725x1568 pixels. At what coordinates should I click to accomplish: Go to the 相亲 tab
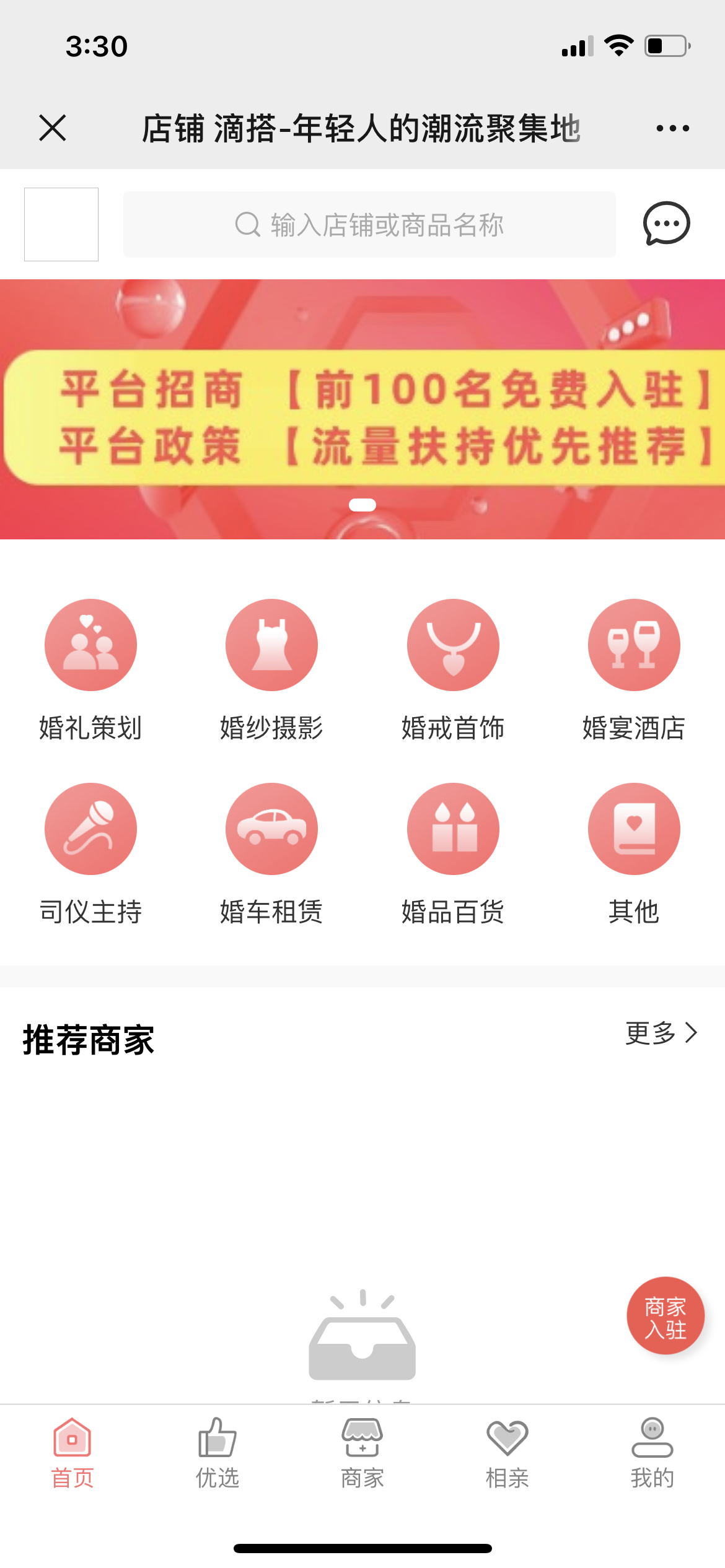[507, 1453]
